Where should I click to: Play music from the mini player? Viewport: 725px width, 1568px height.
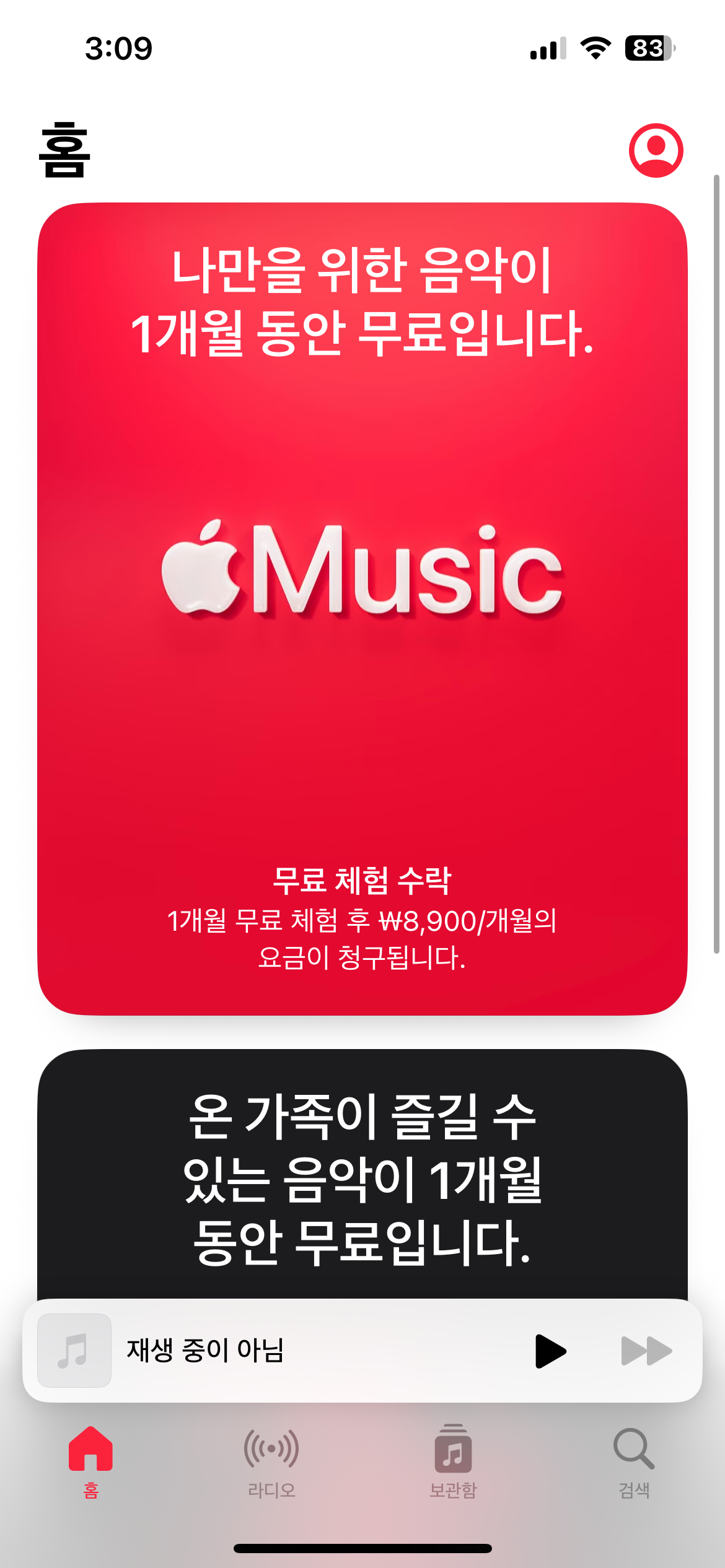click(550, 1351)
